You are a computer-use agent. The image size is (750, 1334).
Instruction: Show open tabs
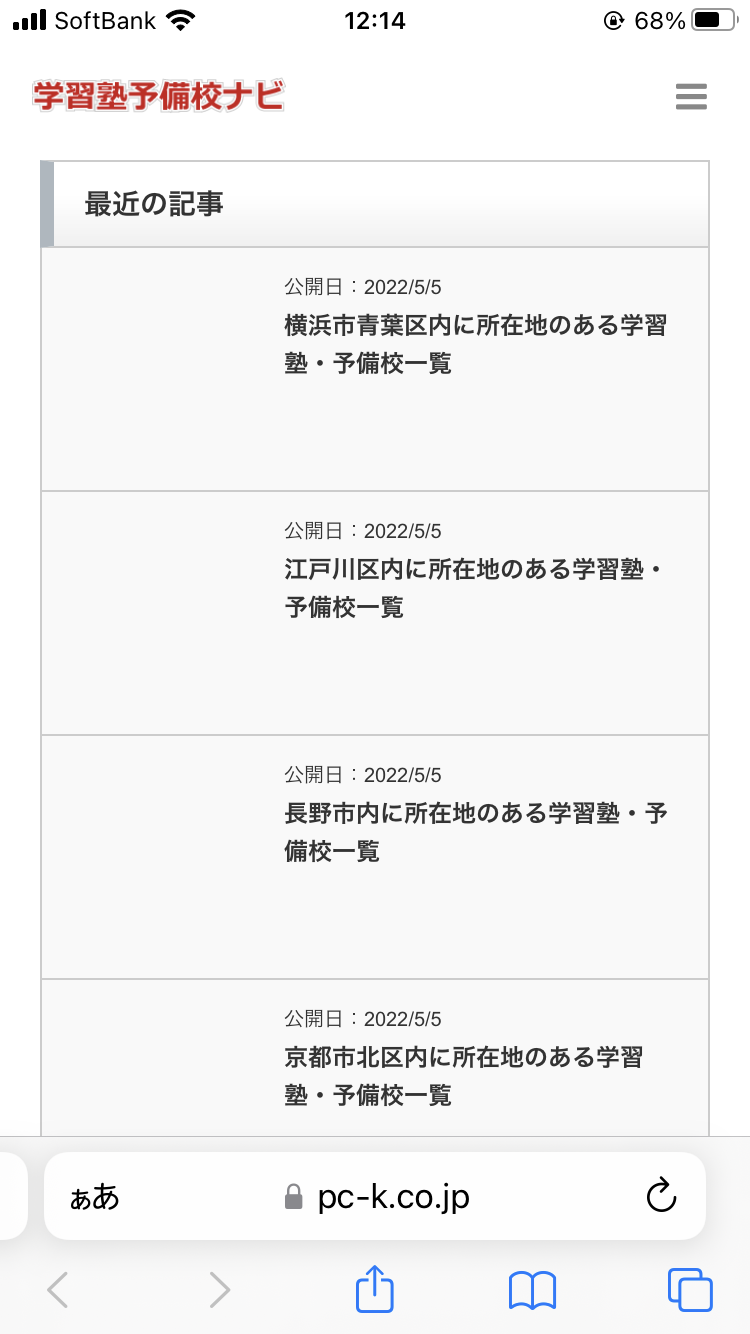pos(690,1290)
